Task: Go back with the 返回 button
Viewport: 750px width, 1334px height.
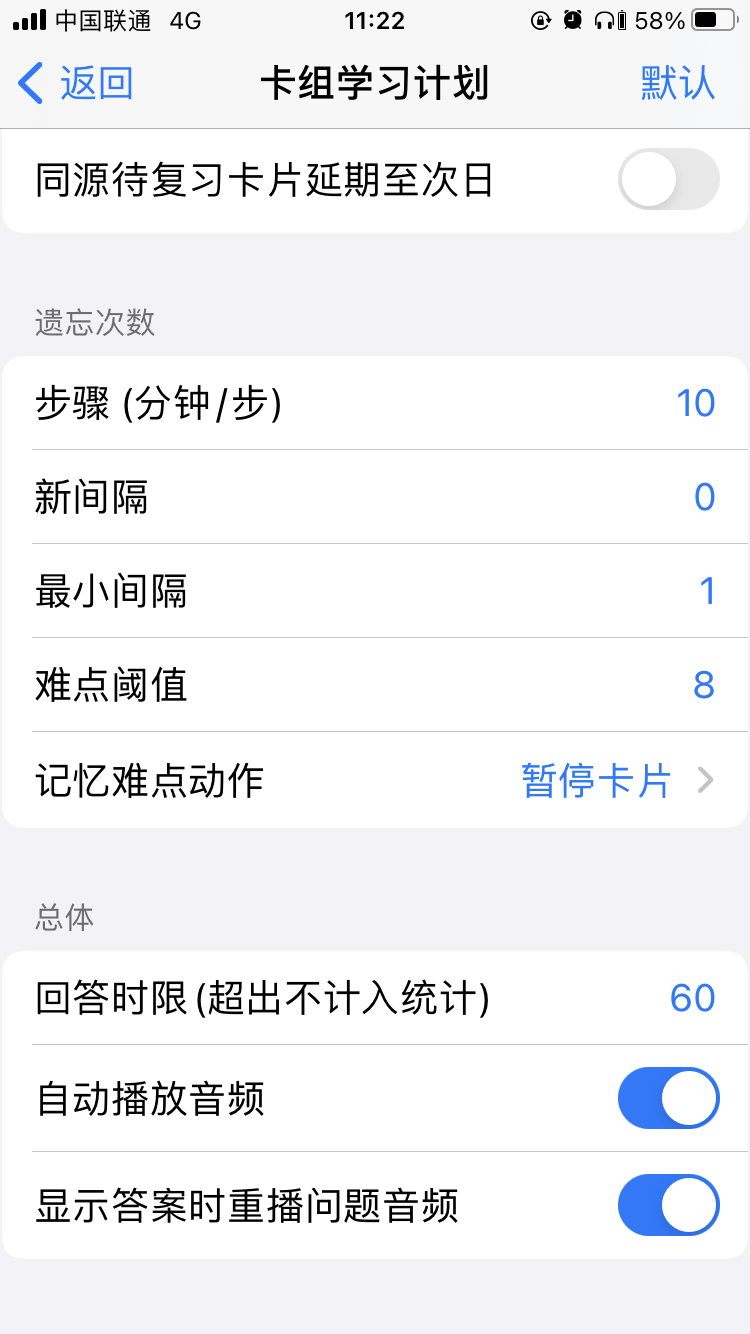Action: [76, 84]
